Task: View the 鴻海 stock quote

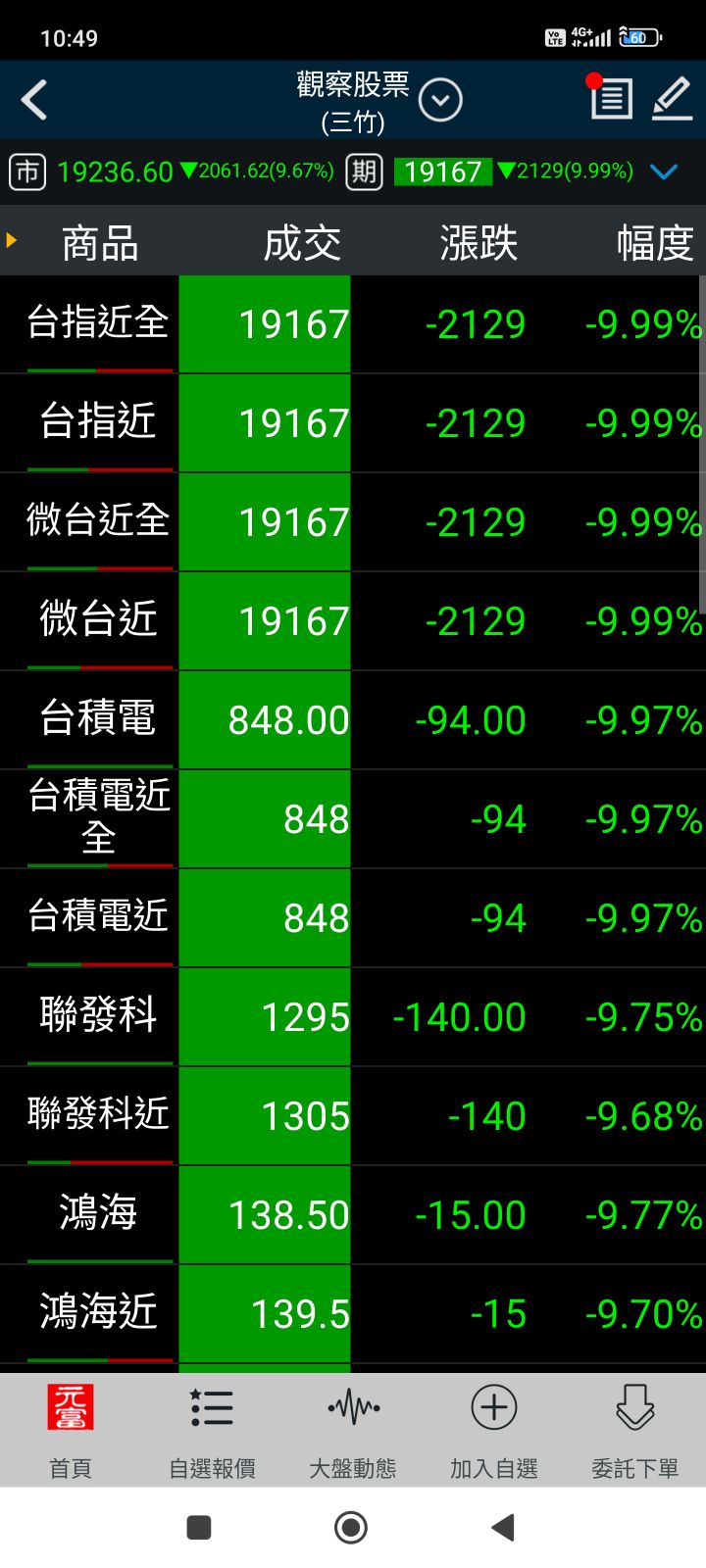Action: pyautogui.click(x=353, y=1215)
